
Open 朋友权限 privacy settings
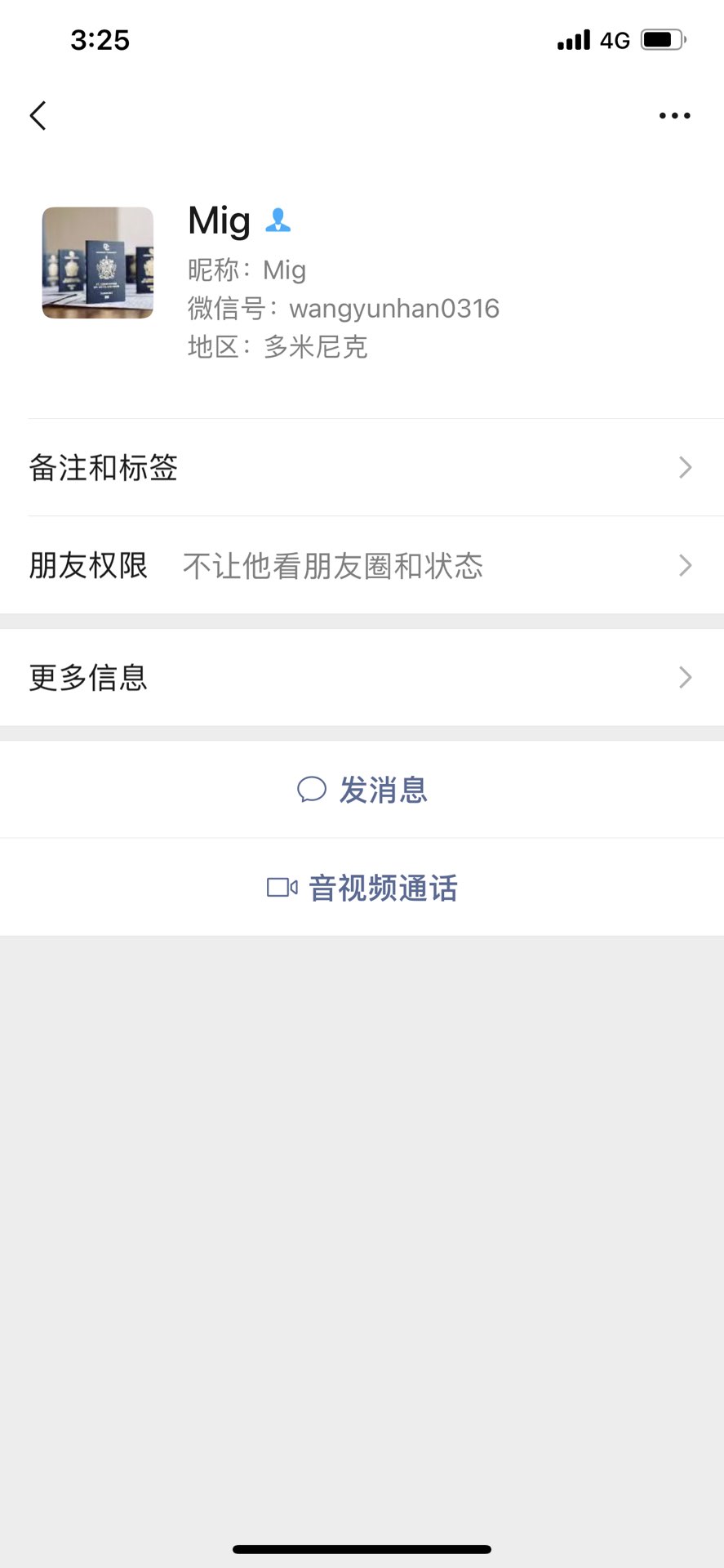[x=362, y=565]
